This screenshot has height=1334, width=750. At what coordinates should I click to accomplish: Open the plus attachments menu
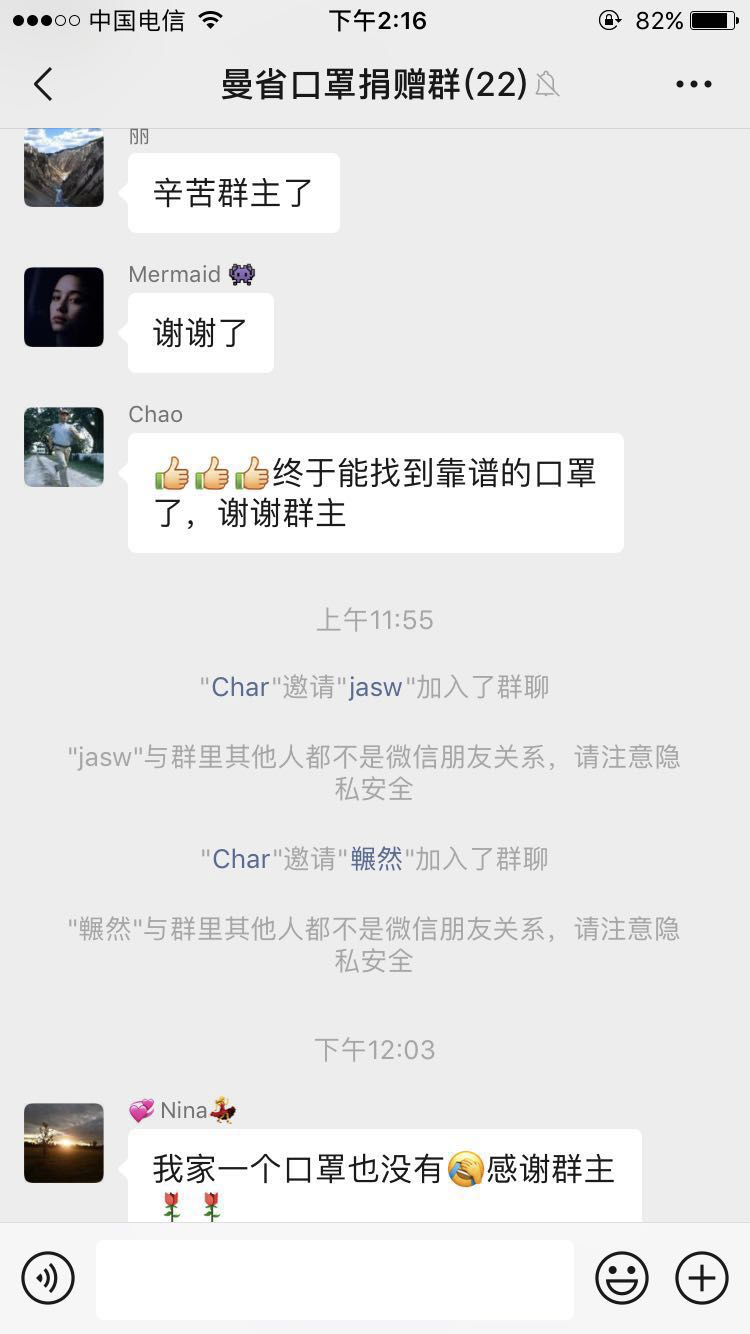point(701,1278)
